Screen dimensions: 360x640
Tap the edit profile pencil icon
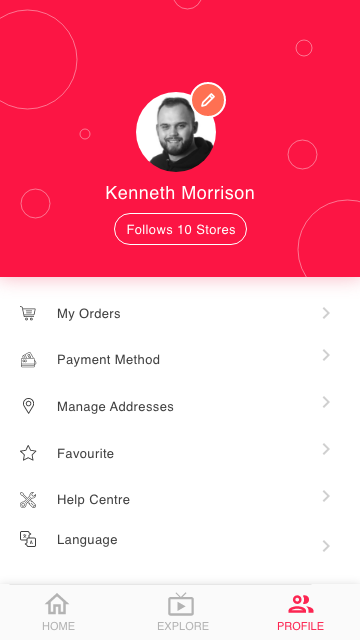[x=208, y=100]
